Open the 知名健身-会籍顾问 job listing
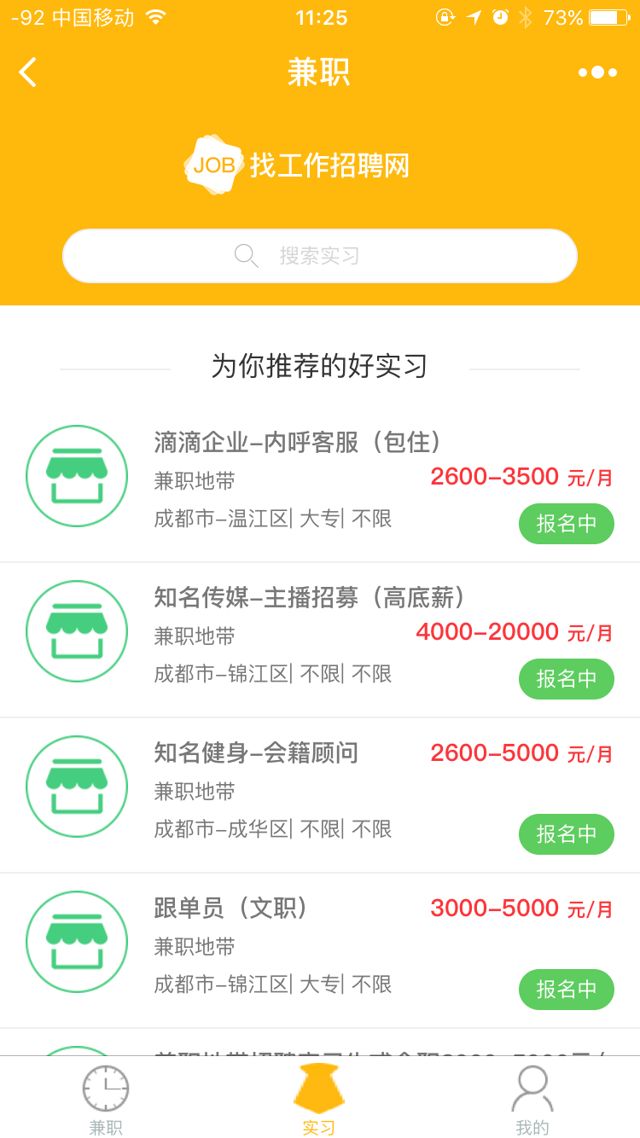This screenshot has width=640, height=1138. pyautogui.click(x=256, y=752)
